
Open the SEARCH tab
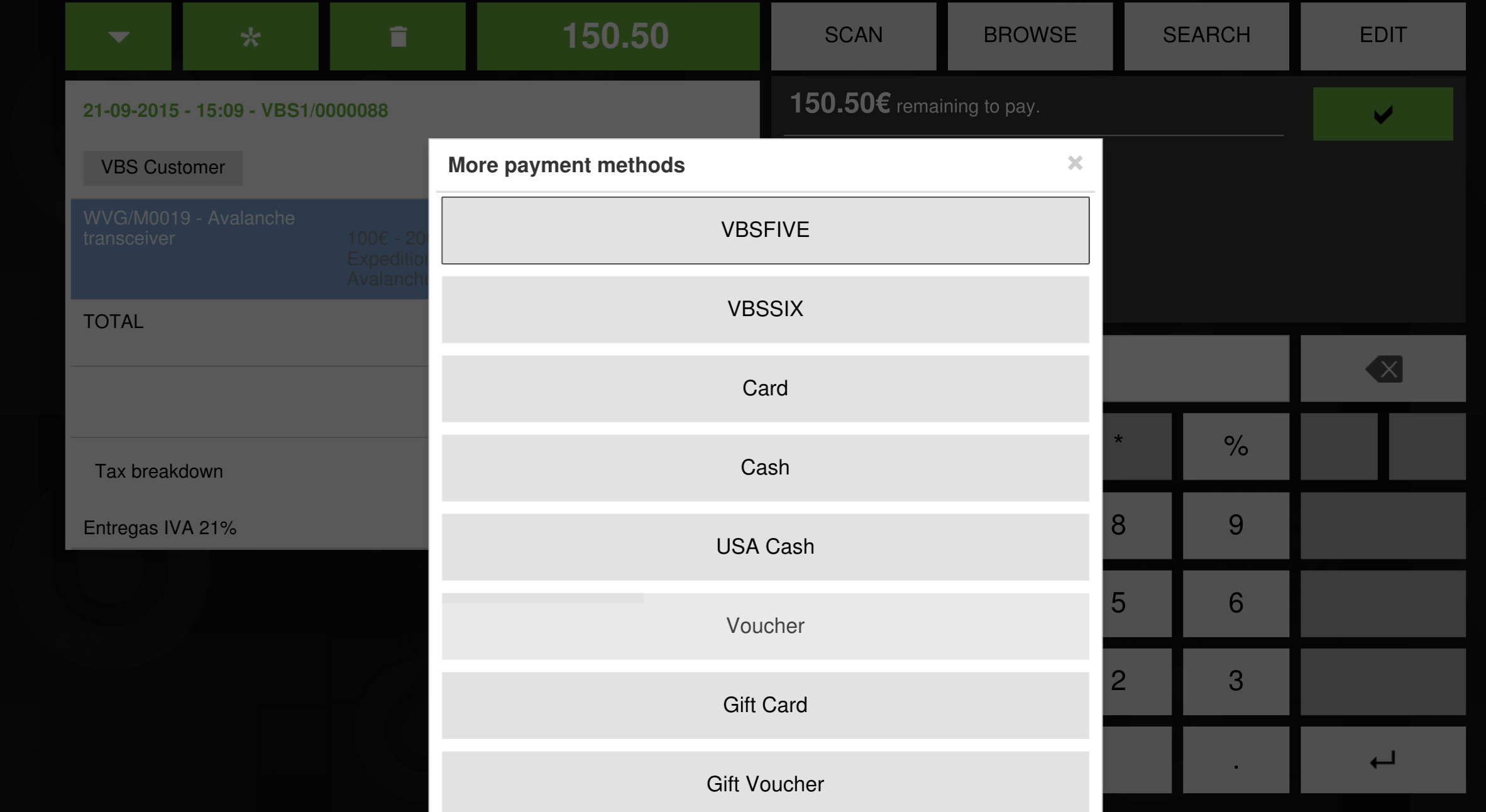point(1206,35)
